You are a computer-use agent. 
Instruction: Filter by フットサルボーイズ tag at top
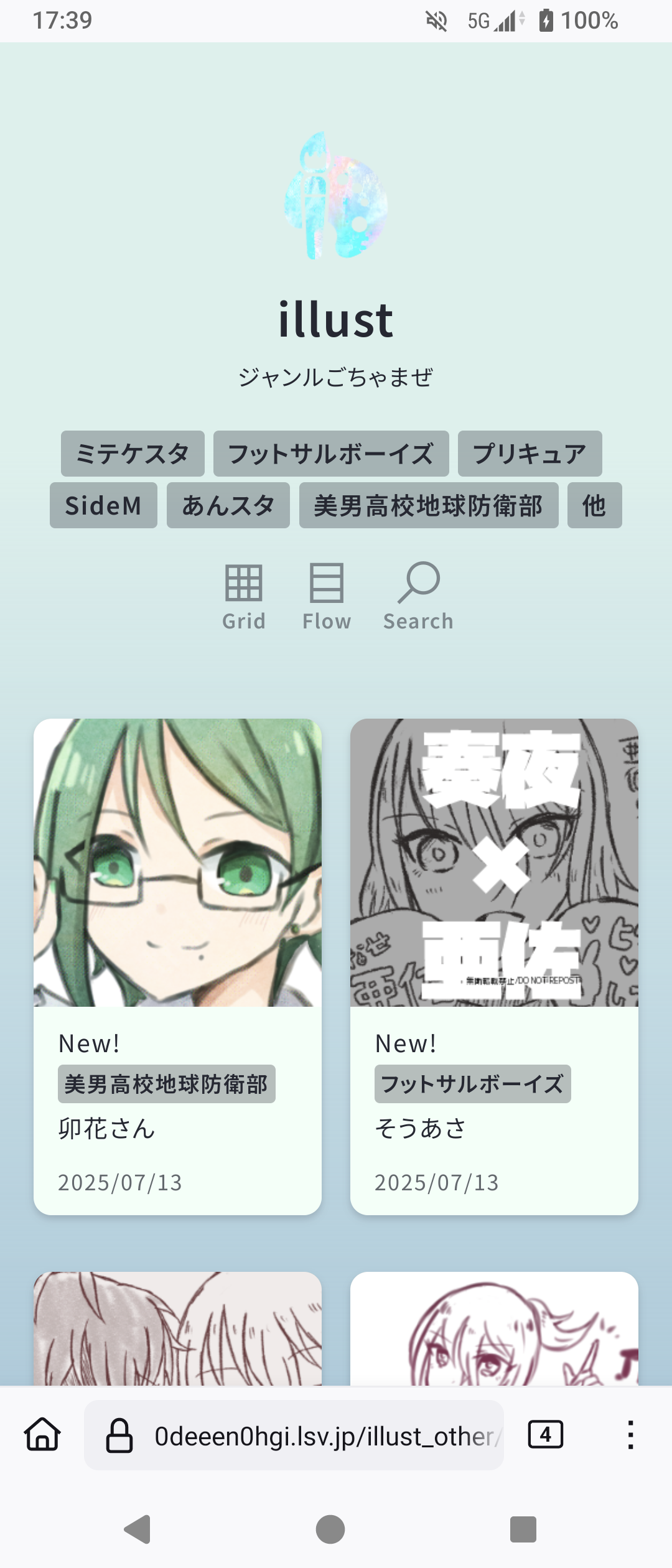coord(331,454)
